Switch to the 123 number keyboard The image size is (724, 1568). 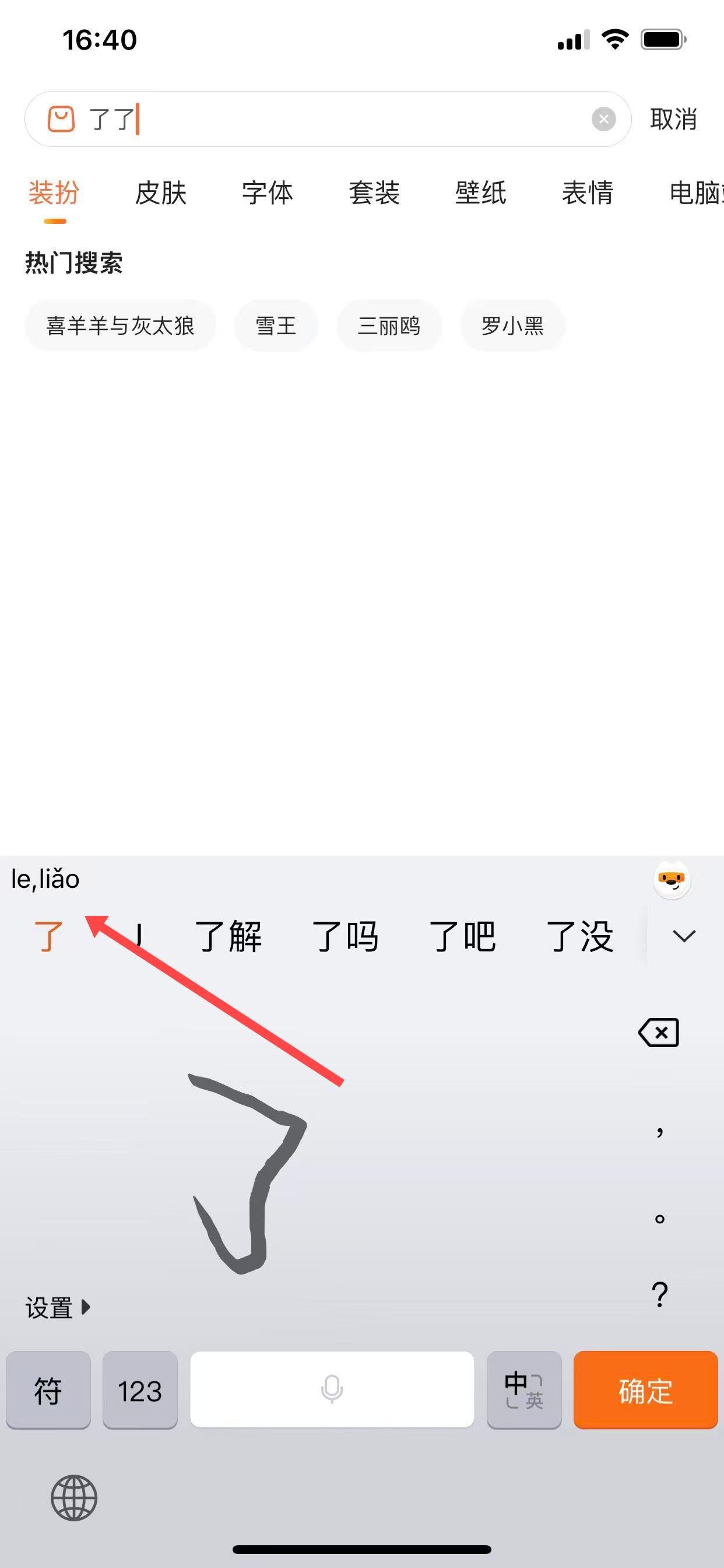[140, 1390]
